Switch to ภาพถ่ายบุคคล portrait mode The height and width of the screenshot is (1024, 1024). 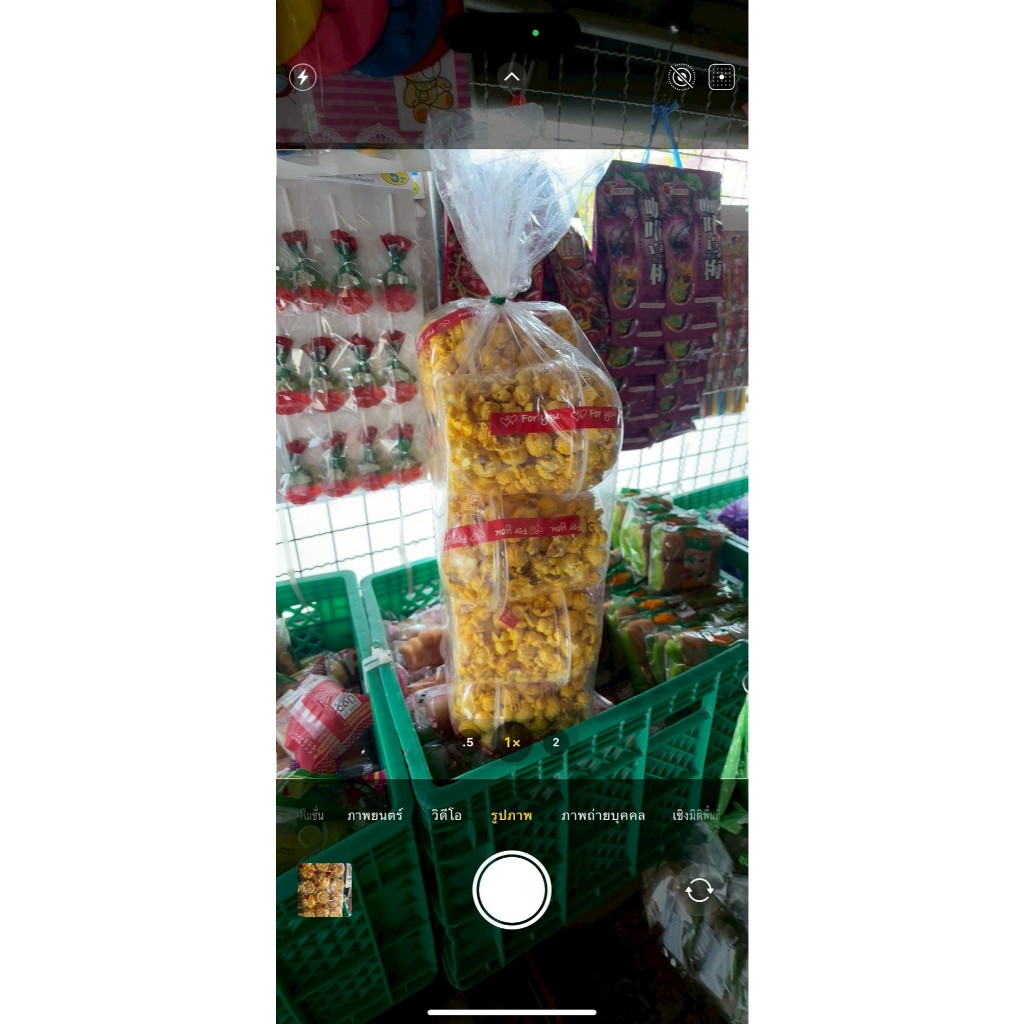(603, 815)
